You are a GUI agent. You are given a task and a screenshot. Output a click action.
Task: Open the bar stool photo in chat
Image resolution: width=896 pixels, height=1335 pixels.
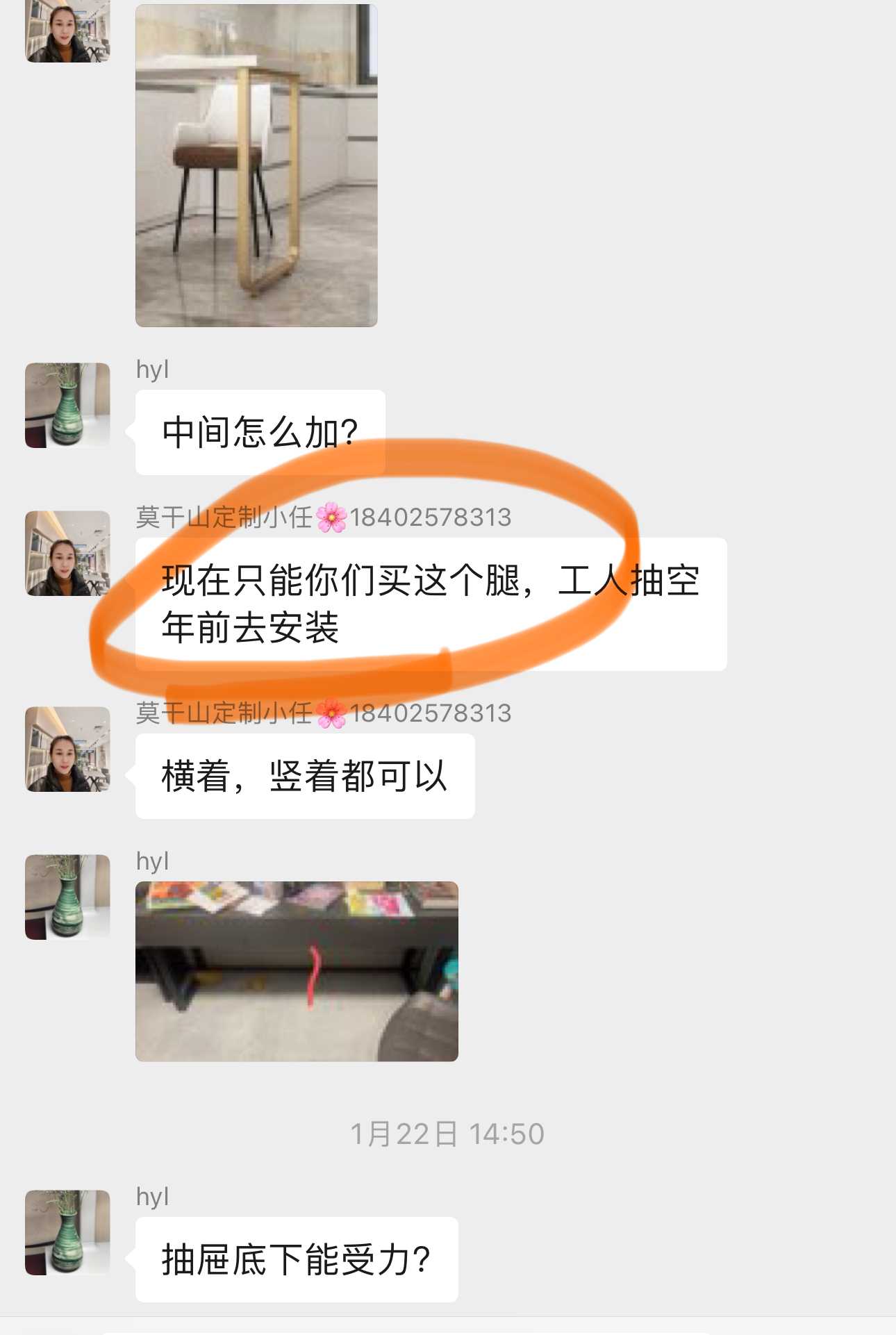click(256, 165)
